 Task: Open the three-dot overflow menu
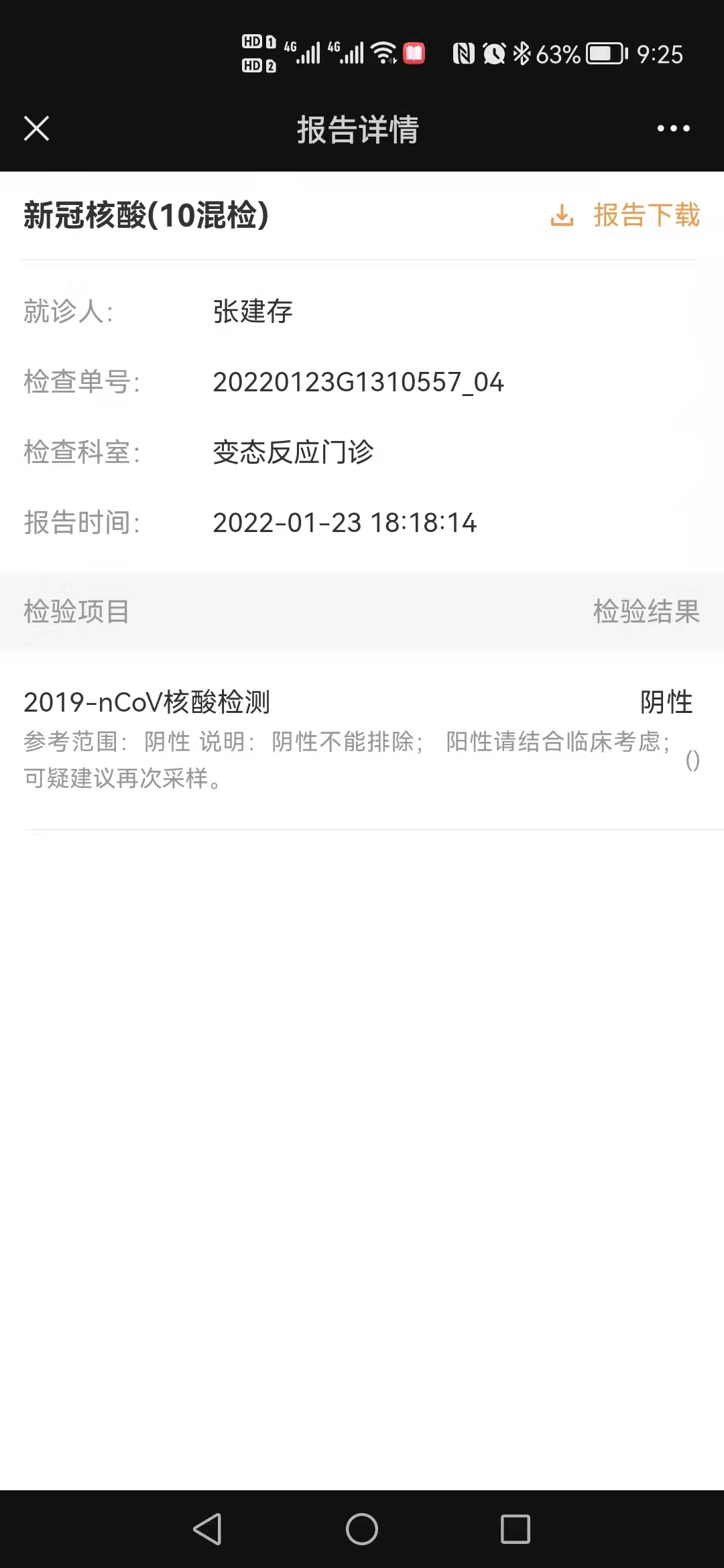[673, 129]
